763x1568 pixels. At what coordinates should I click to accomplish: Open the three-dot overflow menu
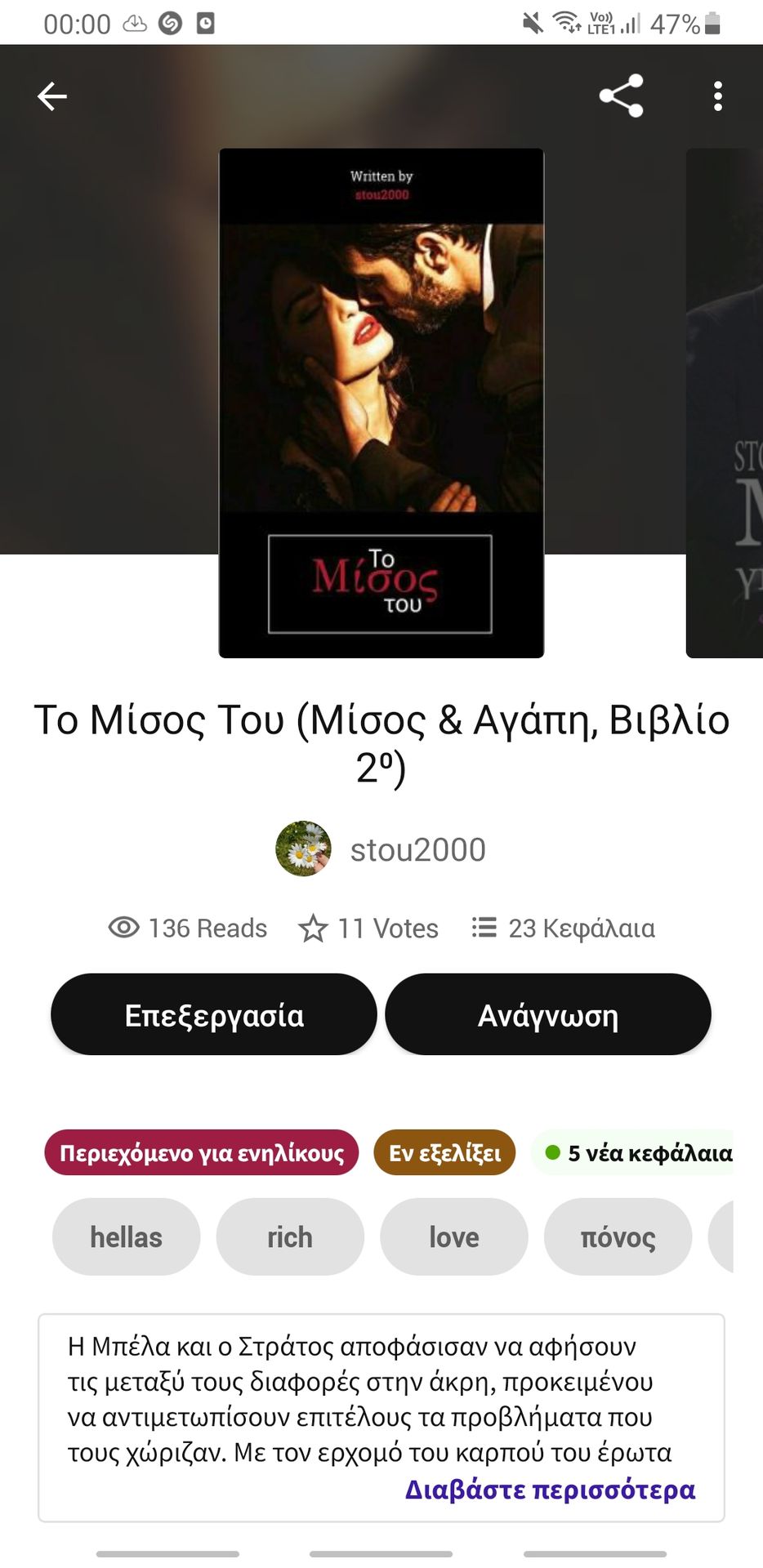click(717, 96)
